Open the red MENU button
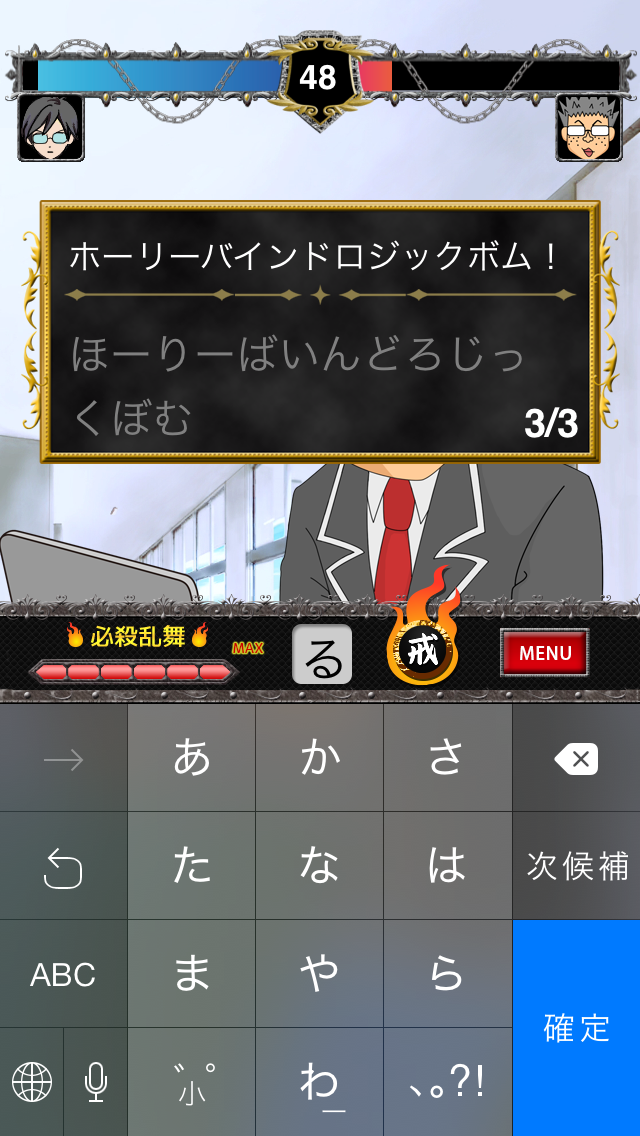The height and width of the screenshot is (1136, 640). tap(544, 652)
